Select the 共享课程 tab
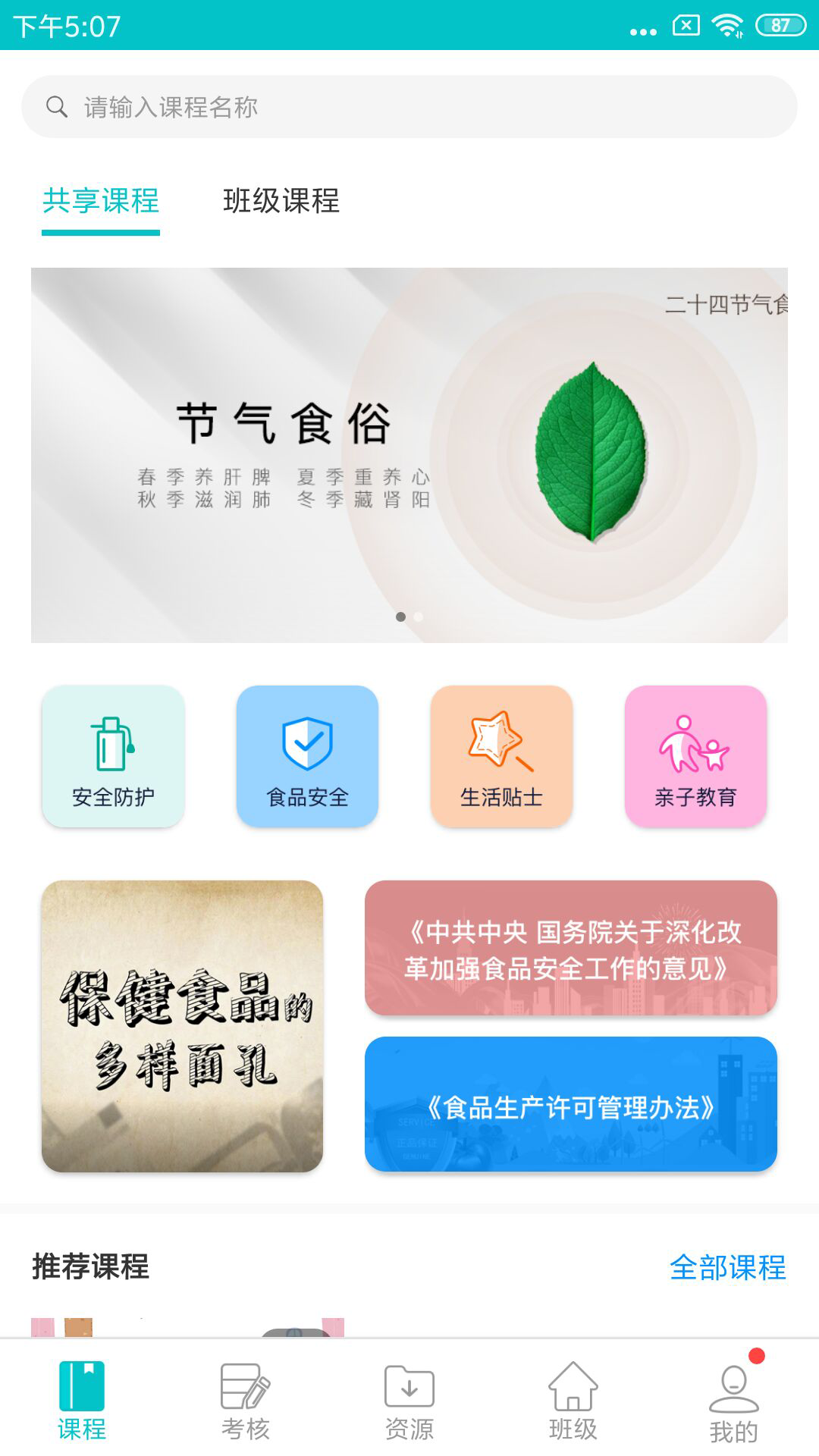819x1456 pixels. (101, 202)
